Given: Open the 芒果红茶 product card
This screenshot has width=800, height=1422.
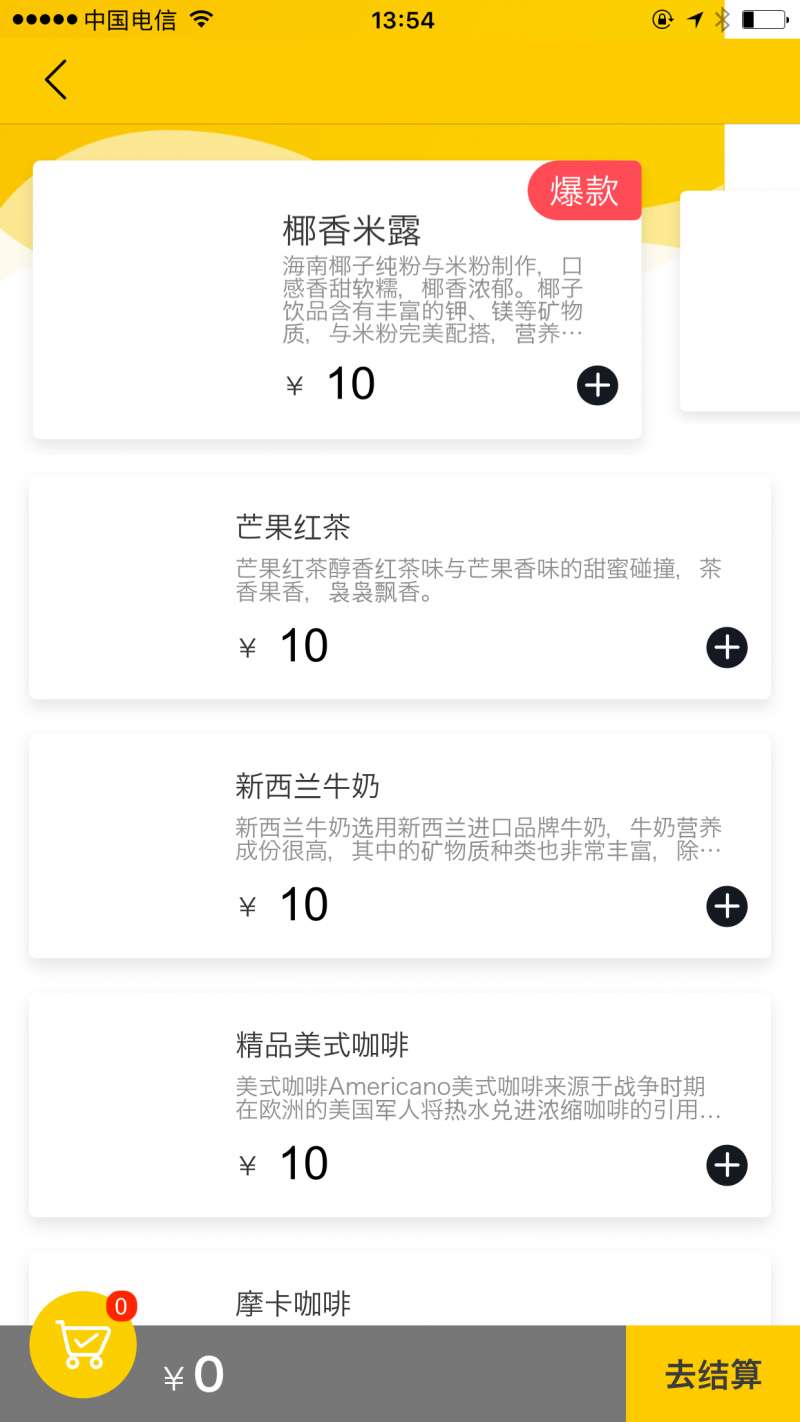Looking at the screenshot, I should 400,587.
